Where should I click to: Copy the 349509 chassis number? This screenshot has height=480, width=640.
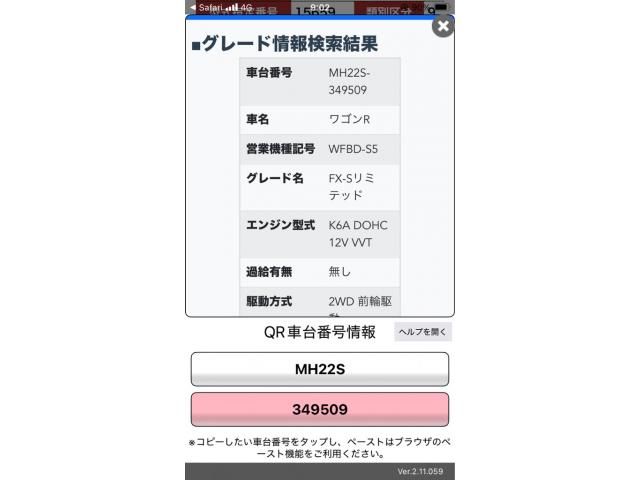320,409
